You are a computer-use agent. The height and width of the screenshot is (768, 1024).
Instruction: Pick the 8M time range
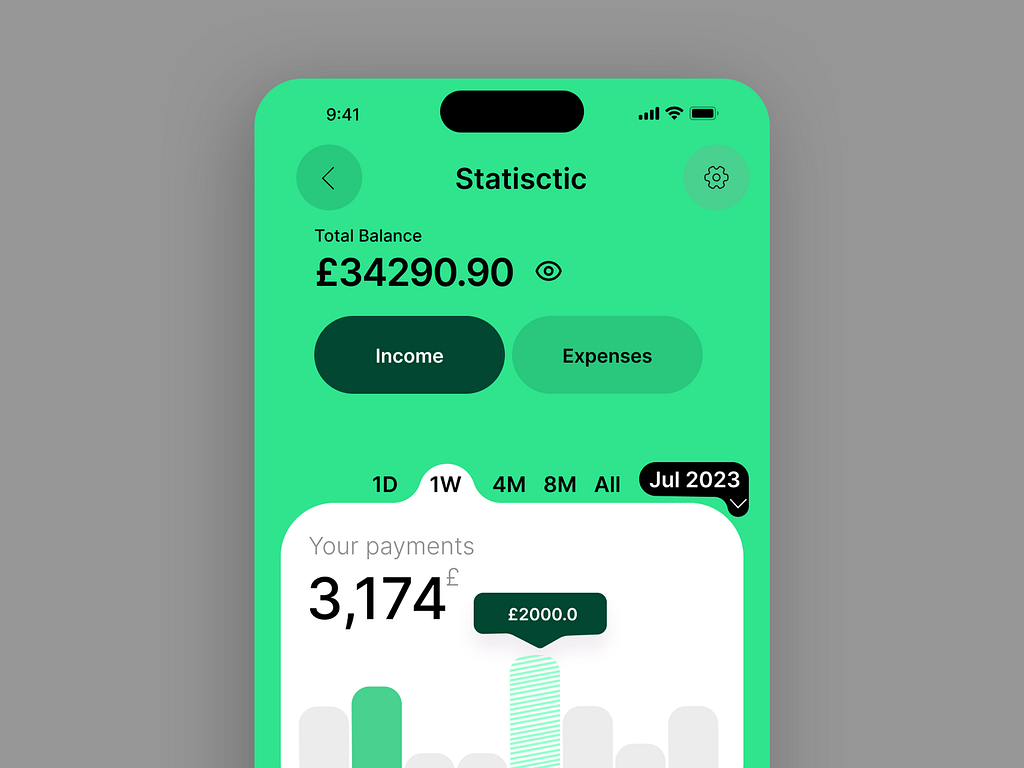coord(560,485)
